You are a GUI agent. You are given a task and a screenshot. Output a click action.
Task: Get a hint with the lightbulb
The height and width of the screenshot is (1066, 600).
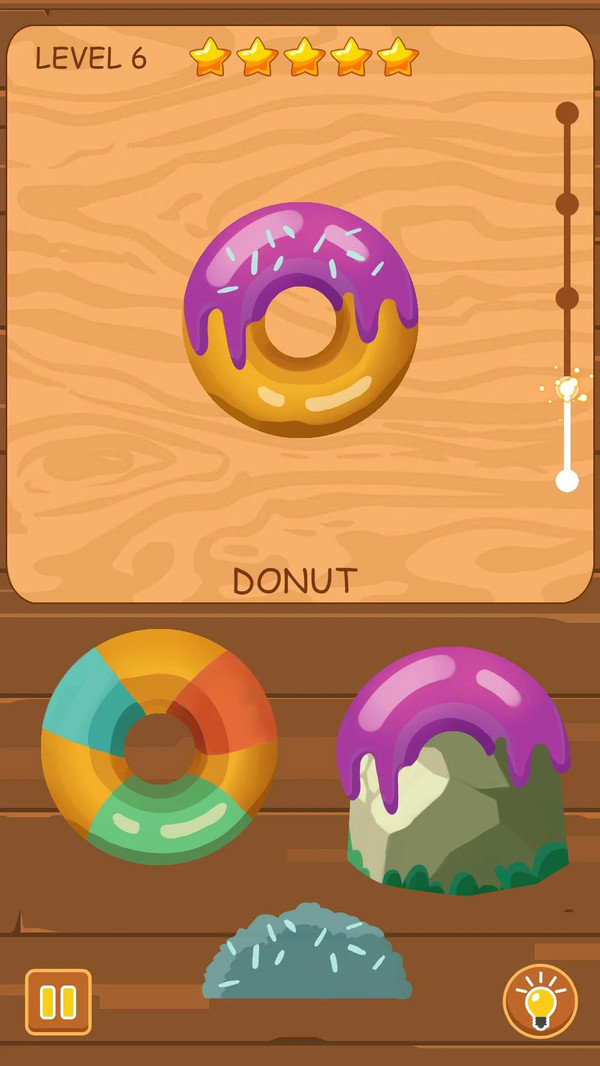point(540,1001)
